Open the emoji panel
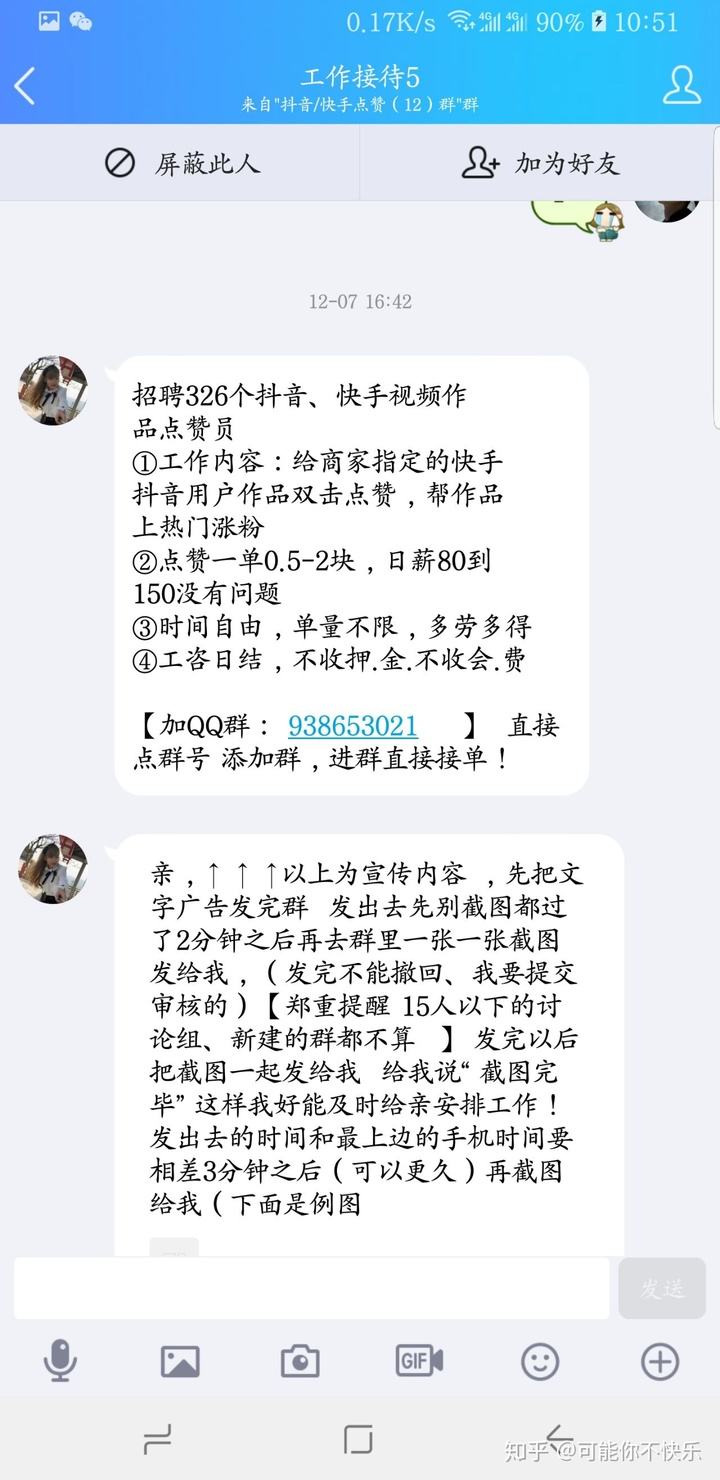Screen dimensions: 720x1480 click(x=540, y=1361)
